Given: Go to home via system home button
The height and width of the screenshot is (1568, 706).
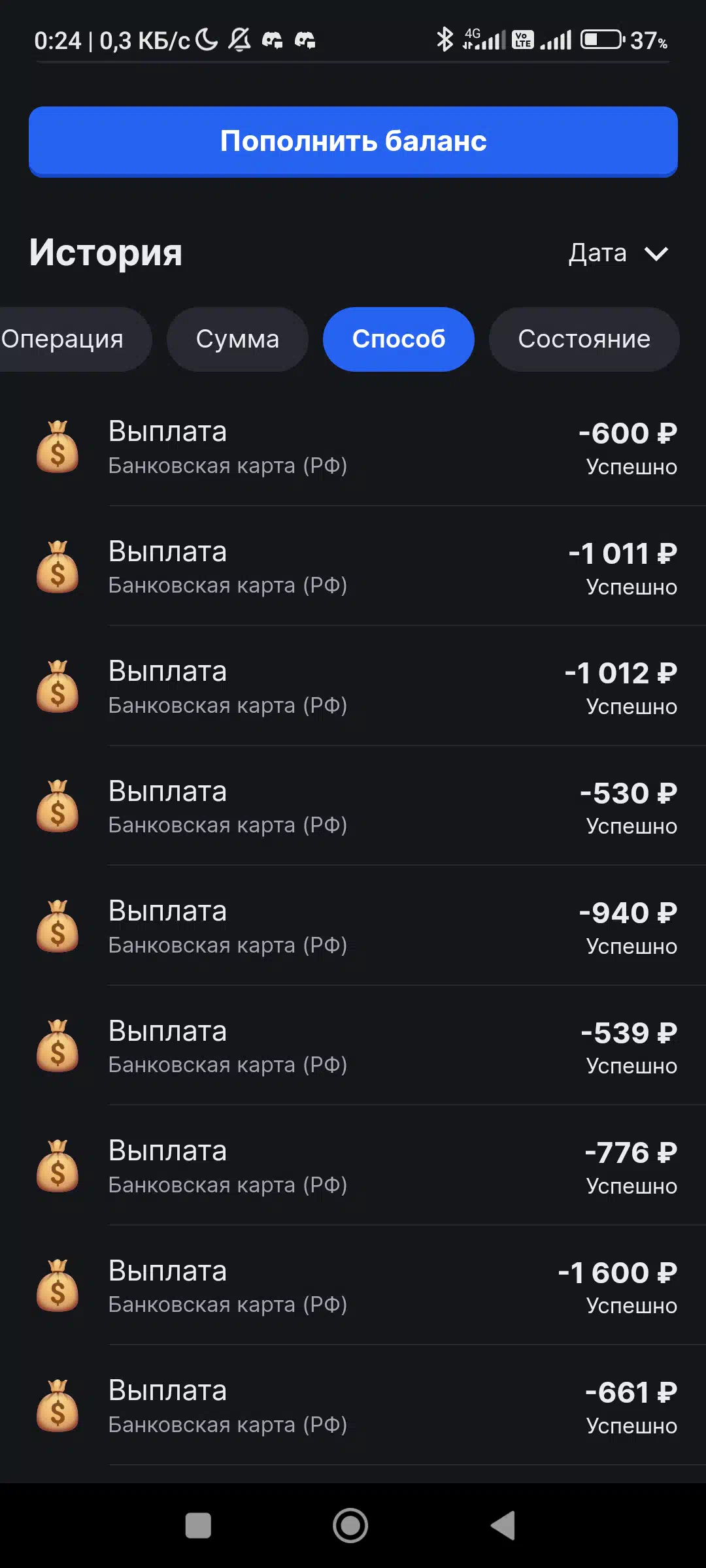Looking at the screenshot, I should coord(350,1526).
